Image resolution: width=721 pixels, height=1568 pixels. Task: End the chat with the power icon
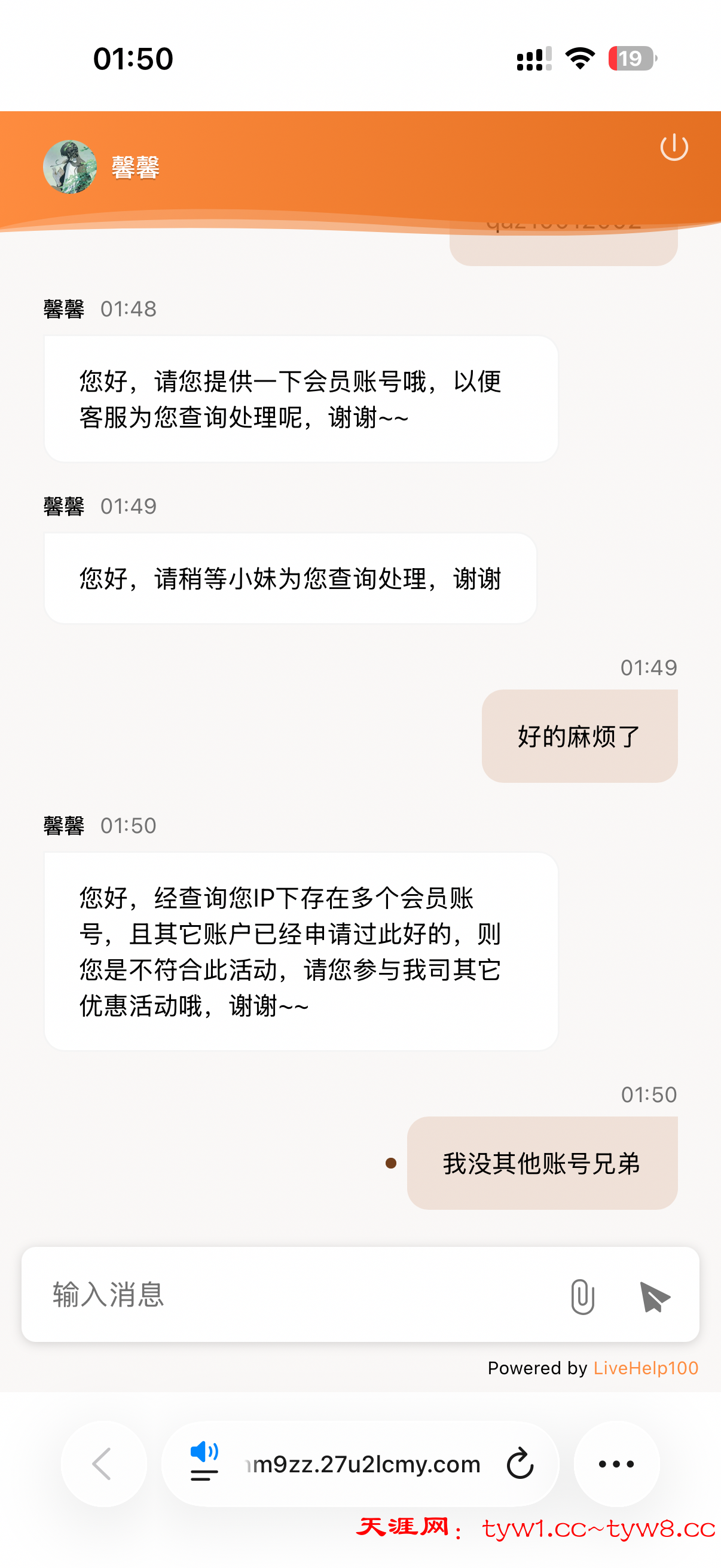pyautogui.click(x=674, y=147)
